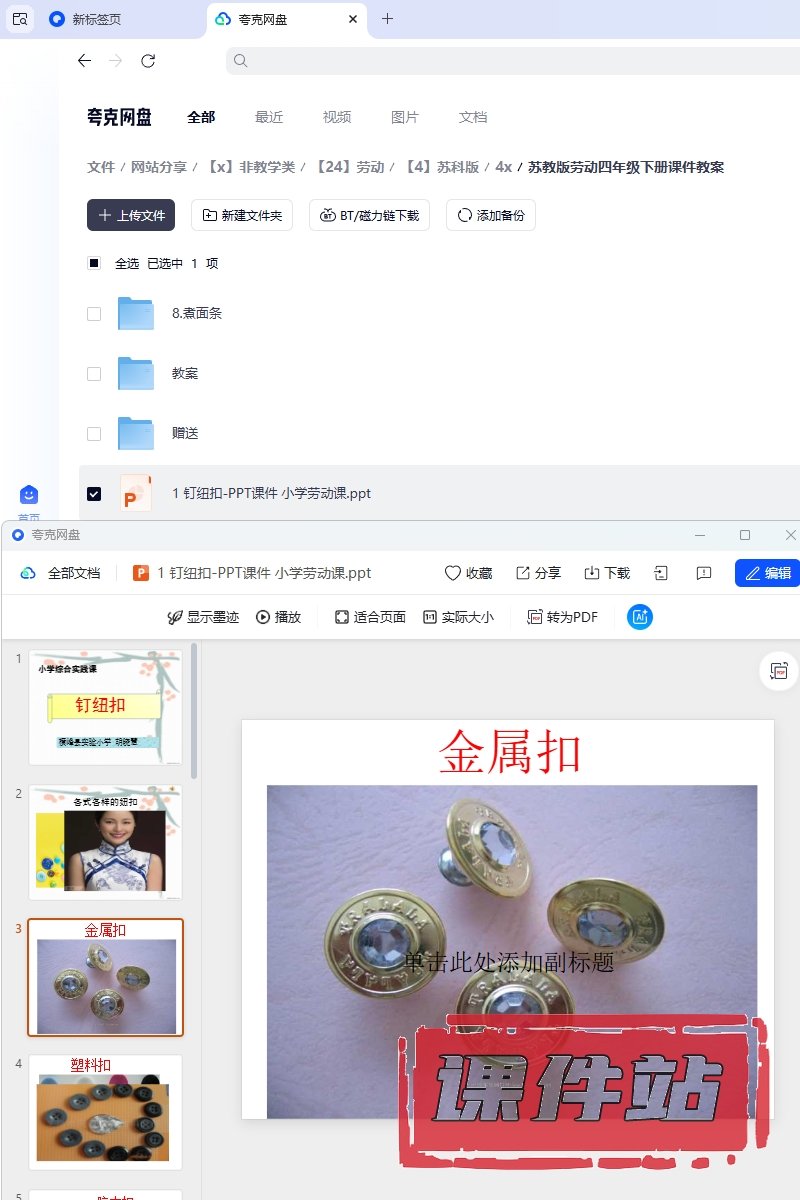Create a new folder with 新建文件夹
The height and width of the screenshot is (1200, 800).
pos(241,215)
